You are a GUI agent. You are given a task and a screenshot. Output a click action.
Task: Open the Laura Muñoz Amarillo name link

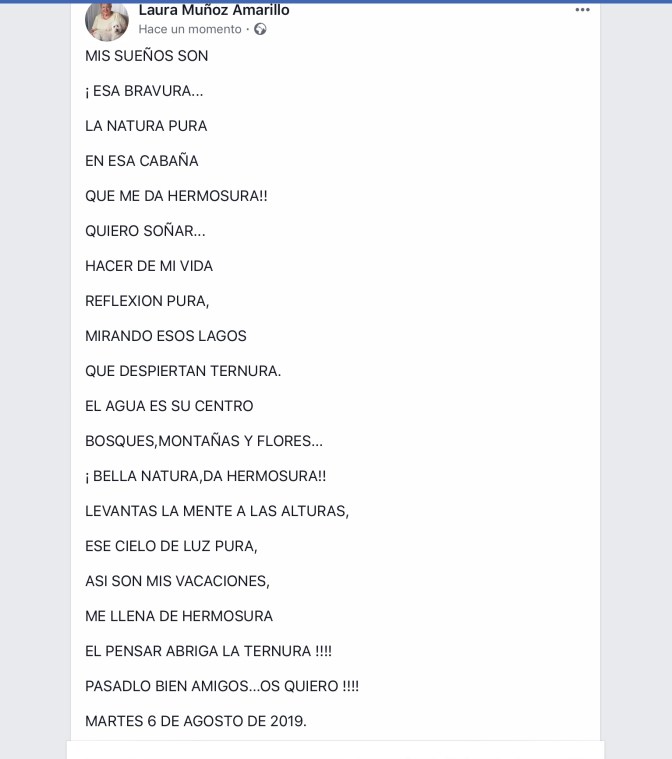(214, 10)
